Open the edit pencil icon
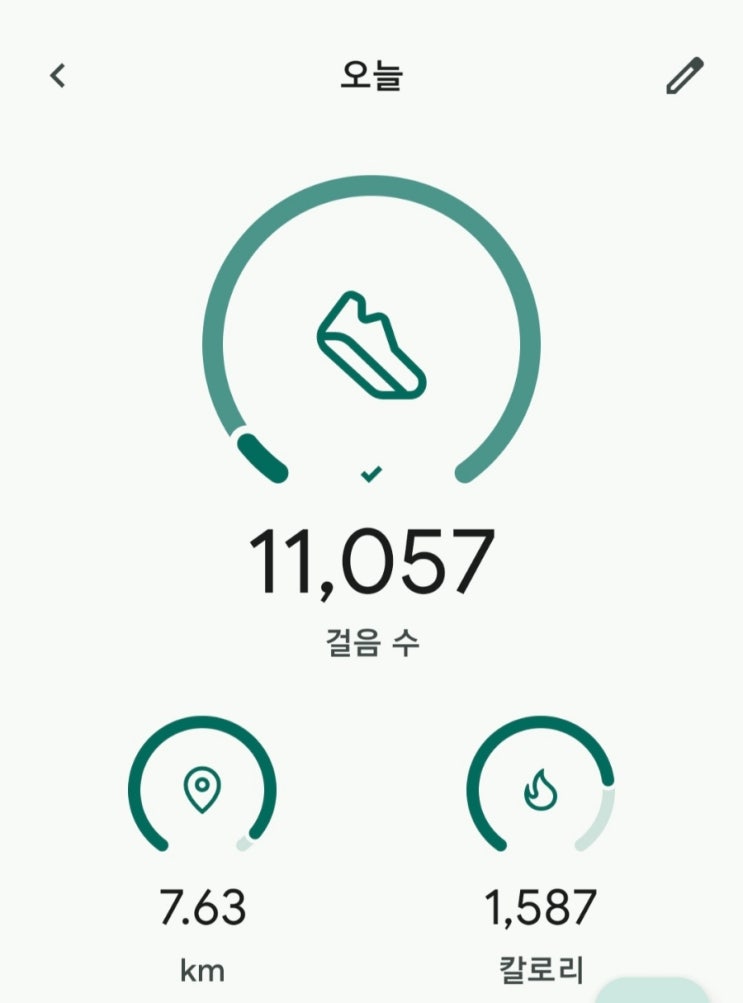Screen dimensions: 743x1003 click(685, 75)
